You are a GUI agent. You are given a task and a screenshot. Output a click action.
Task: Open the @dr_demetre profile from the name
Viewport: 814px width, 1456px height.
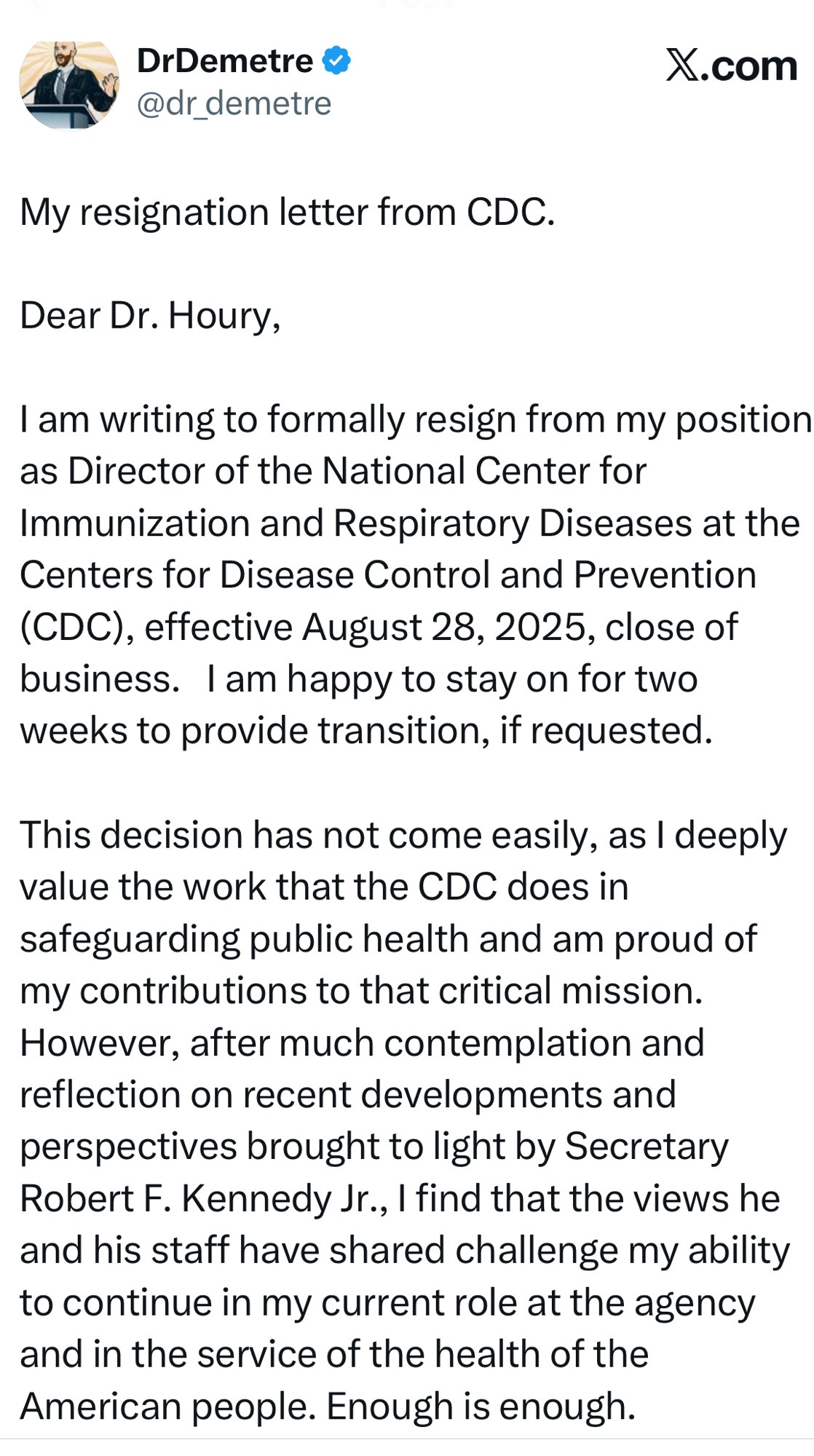(x=224, y=61)
